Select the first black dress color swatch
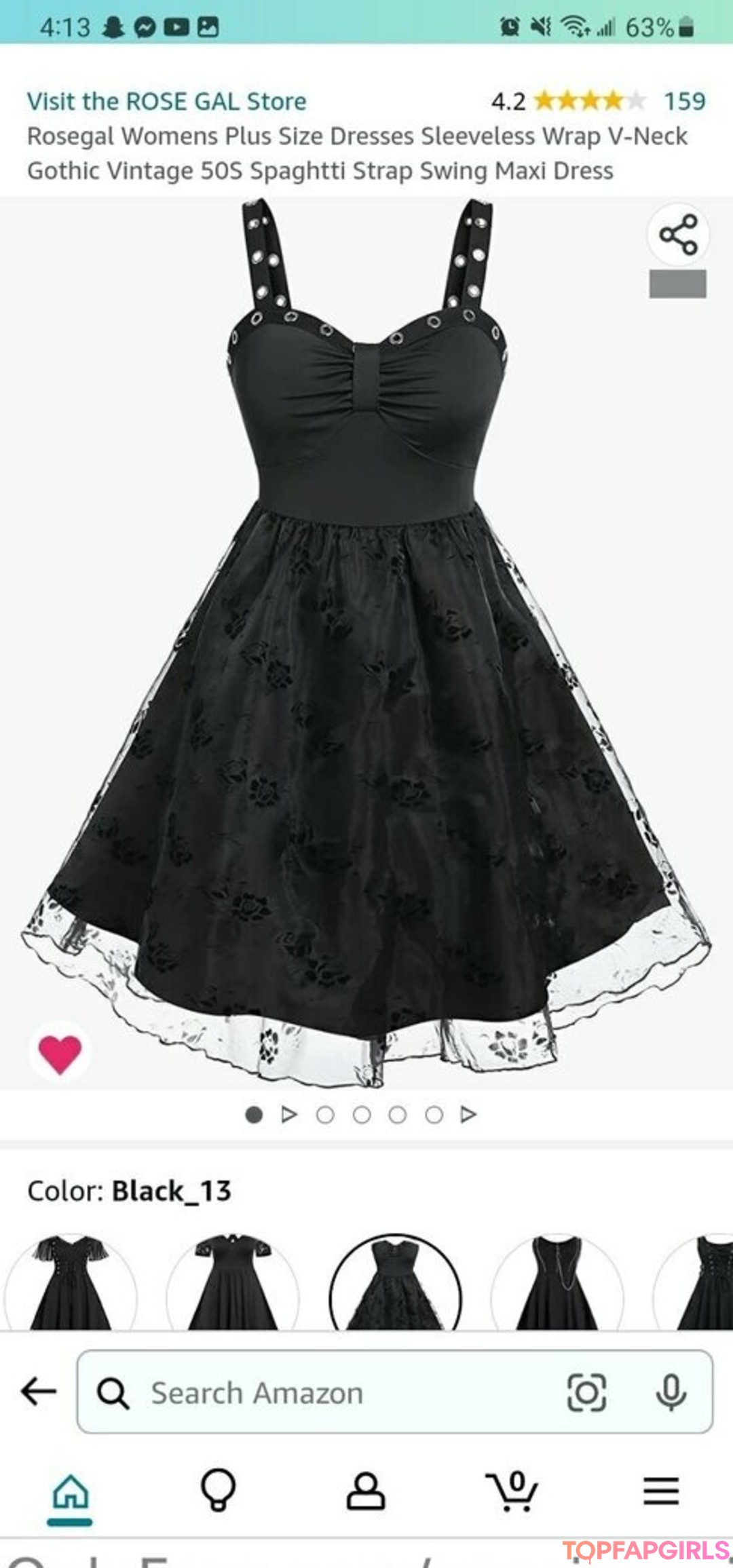 tap(71, 1282)
